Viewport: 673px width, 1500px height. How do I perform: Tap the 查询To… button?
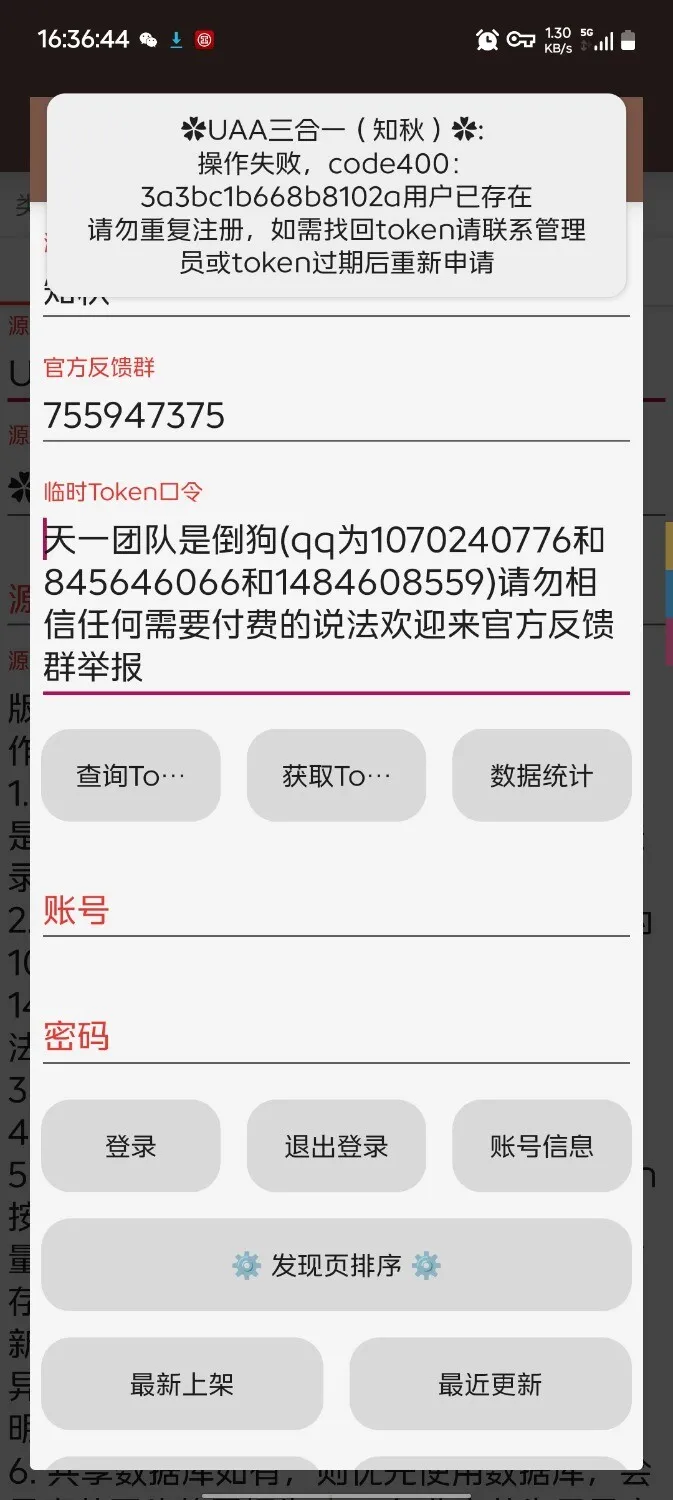point(131,776)
